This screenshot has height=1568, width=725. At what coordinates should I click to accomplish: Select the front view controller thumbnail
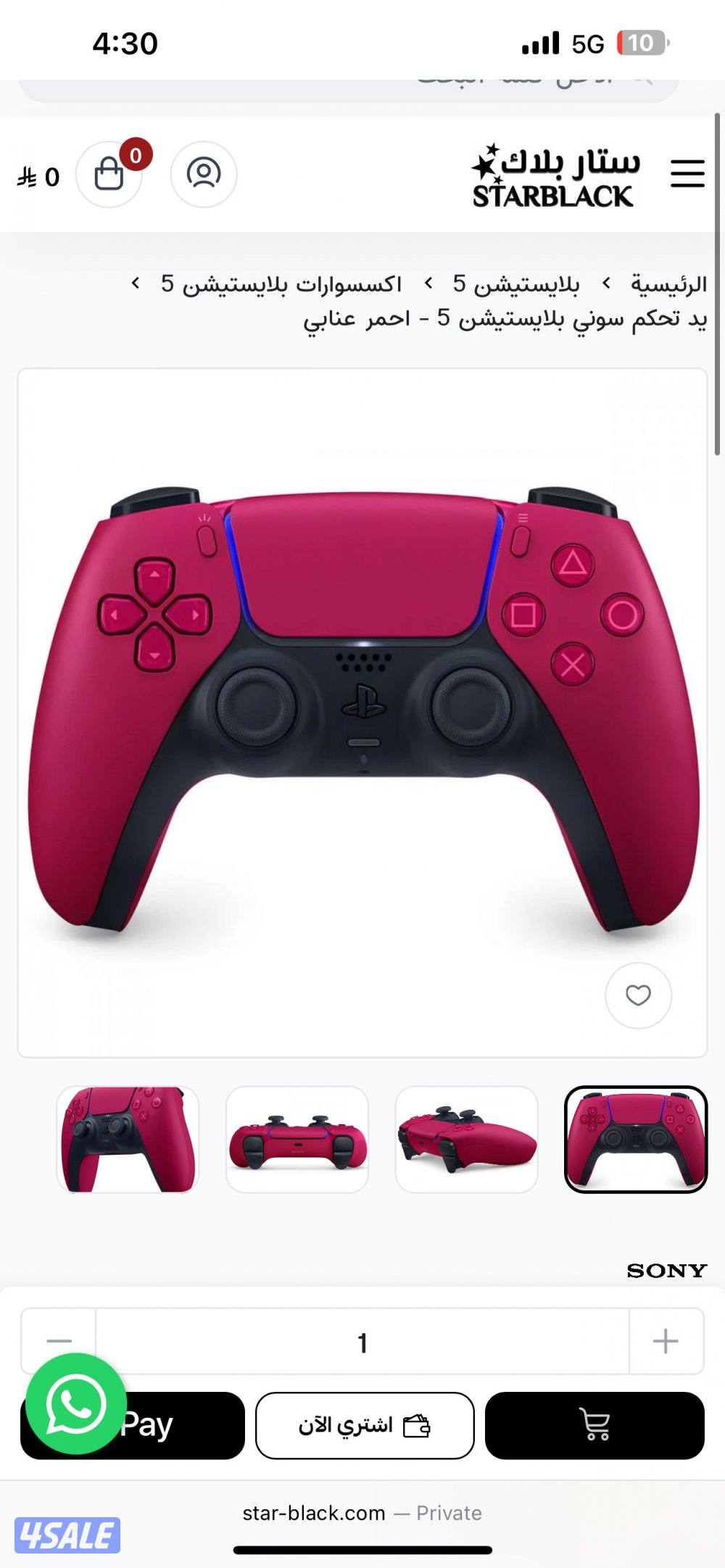point(635,1139)
